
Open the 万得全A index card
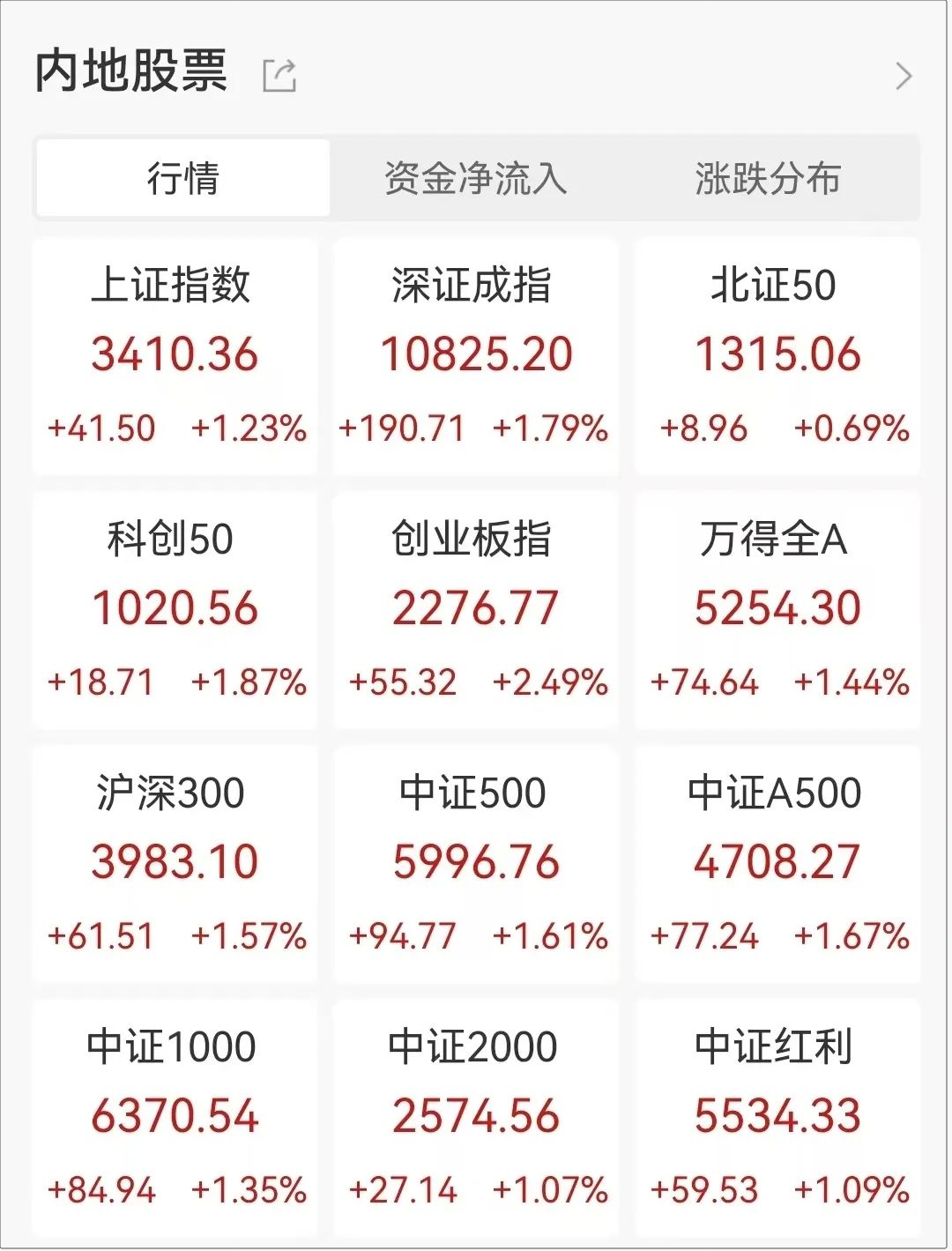click(777, 610)
